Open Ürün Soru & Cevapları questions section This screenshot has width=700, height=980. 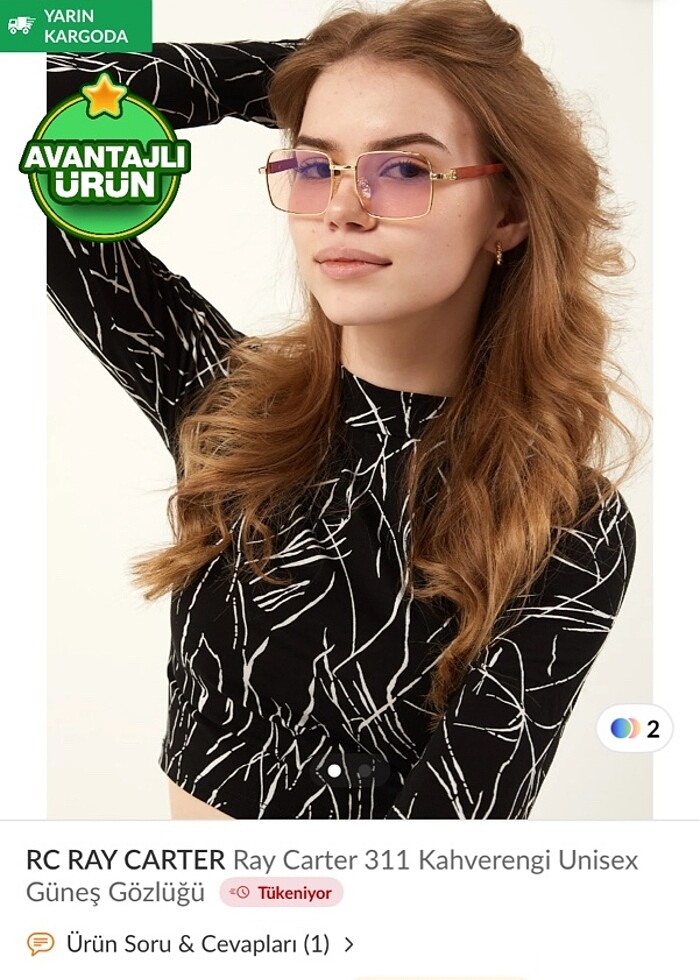pos(197,943)
